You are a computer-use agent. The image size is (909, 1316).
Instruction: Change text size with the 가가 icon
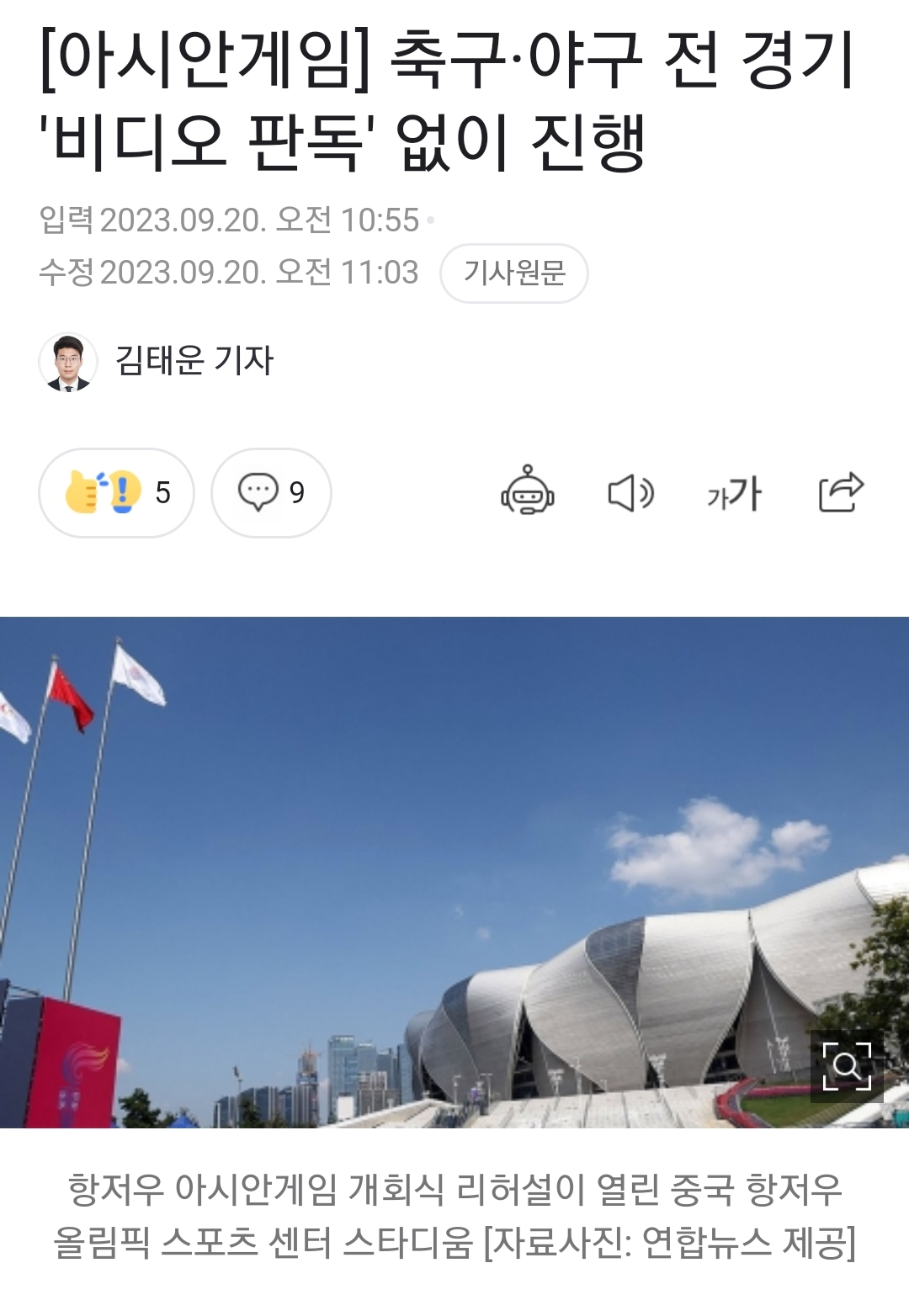click(734, 493)
